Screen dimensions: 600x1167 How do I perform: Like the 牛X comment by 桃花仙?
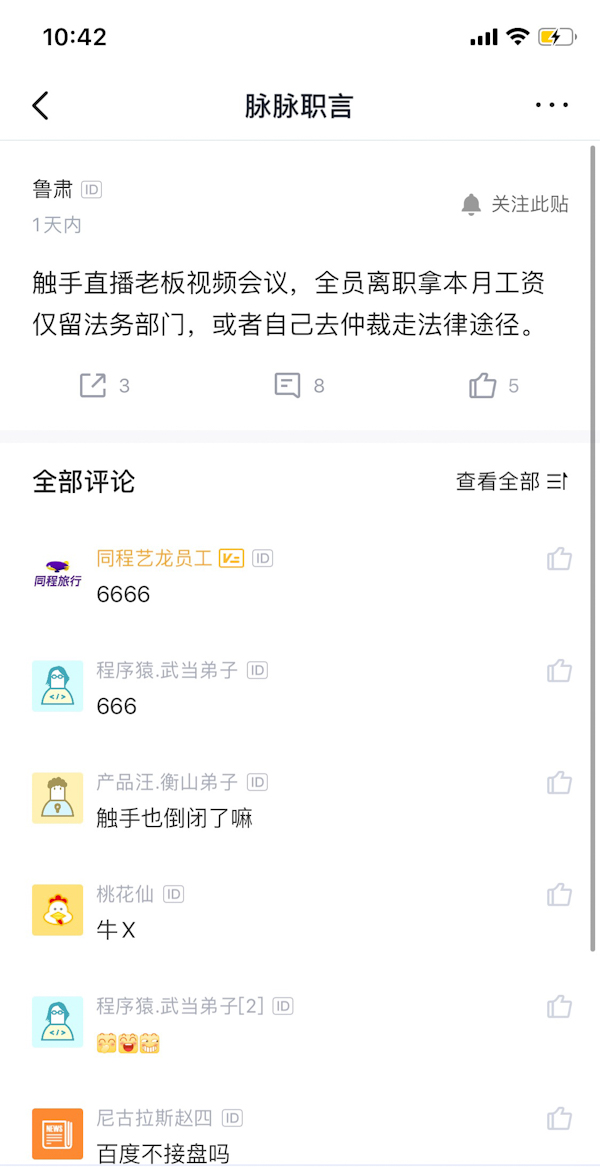point(559,895)
